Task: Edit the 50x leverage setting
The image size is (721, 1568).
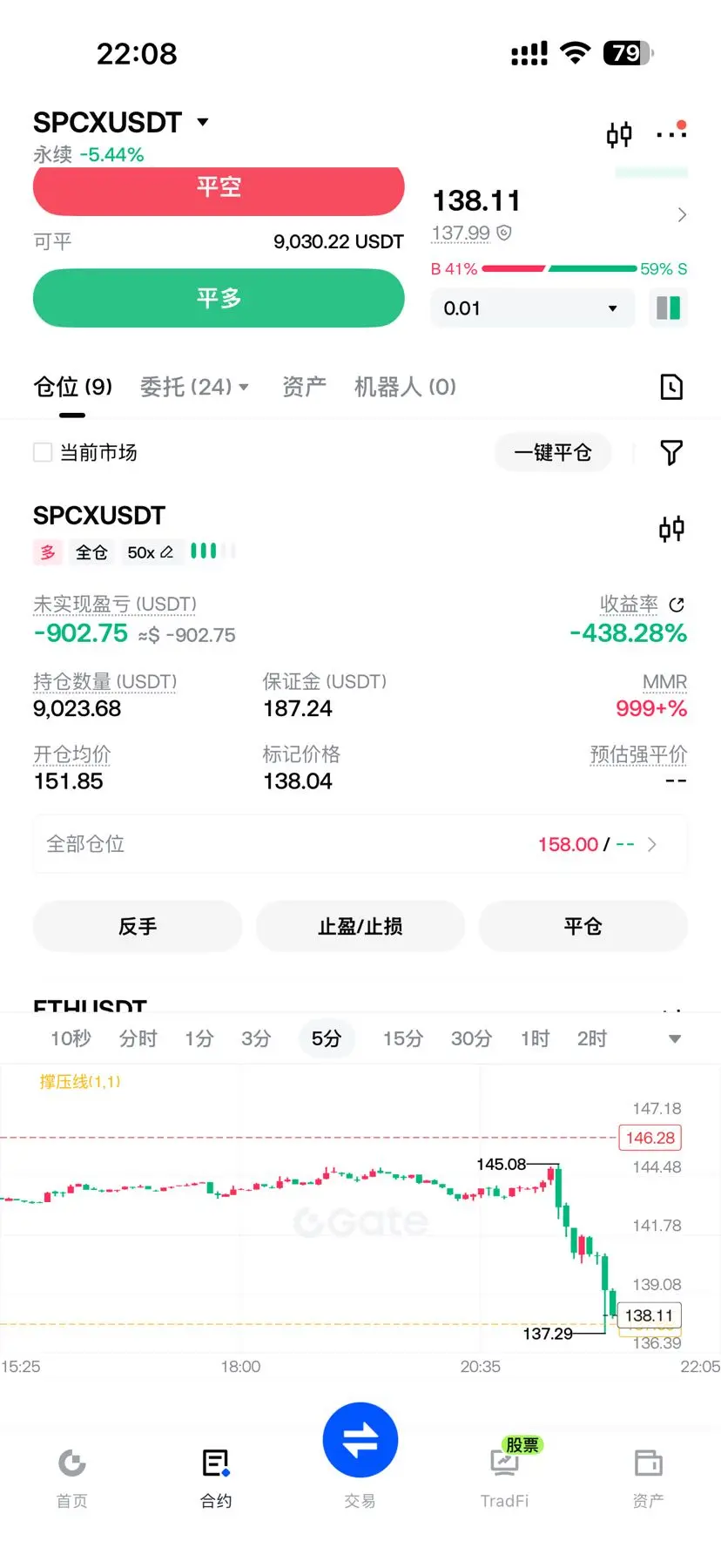Action: 151,552
